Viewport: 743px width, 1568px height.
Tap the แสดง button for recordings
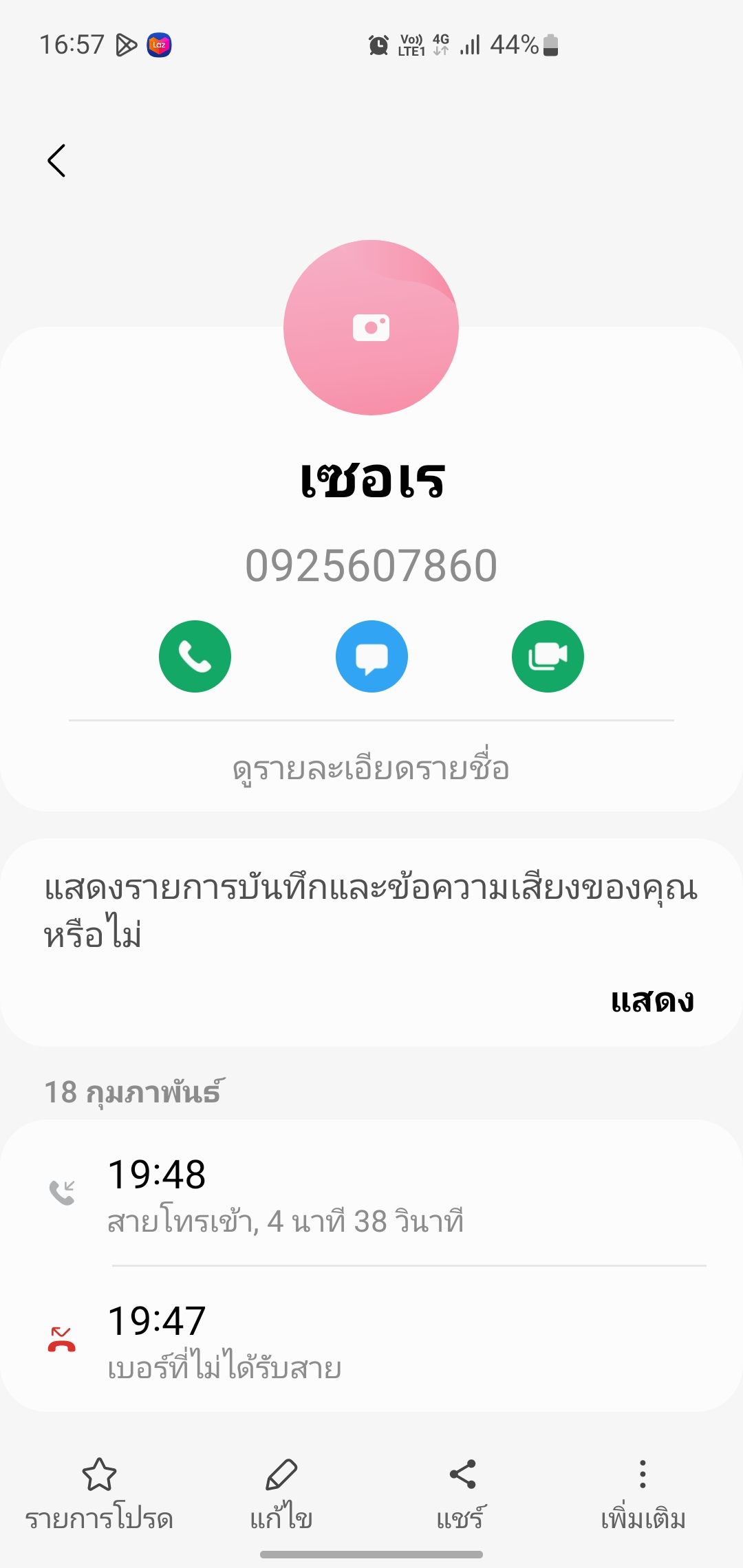click(652, 1000)
